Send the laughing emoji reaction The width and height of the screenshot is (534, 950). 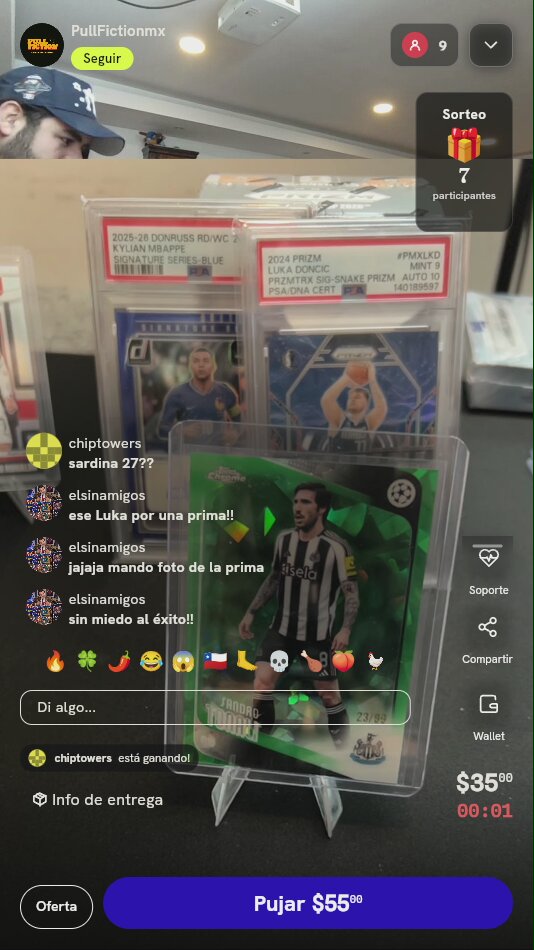tap(151, 662)
